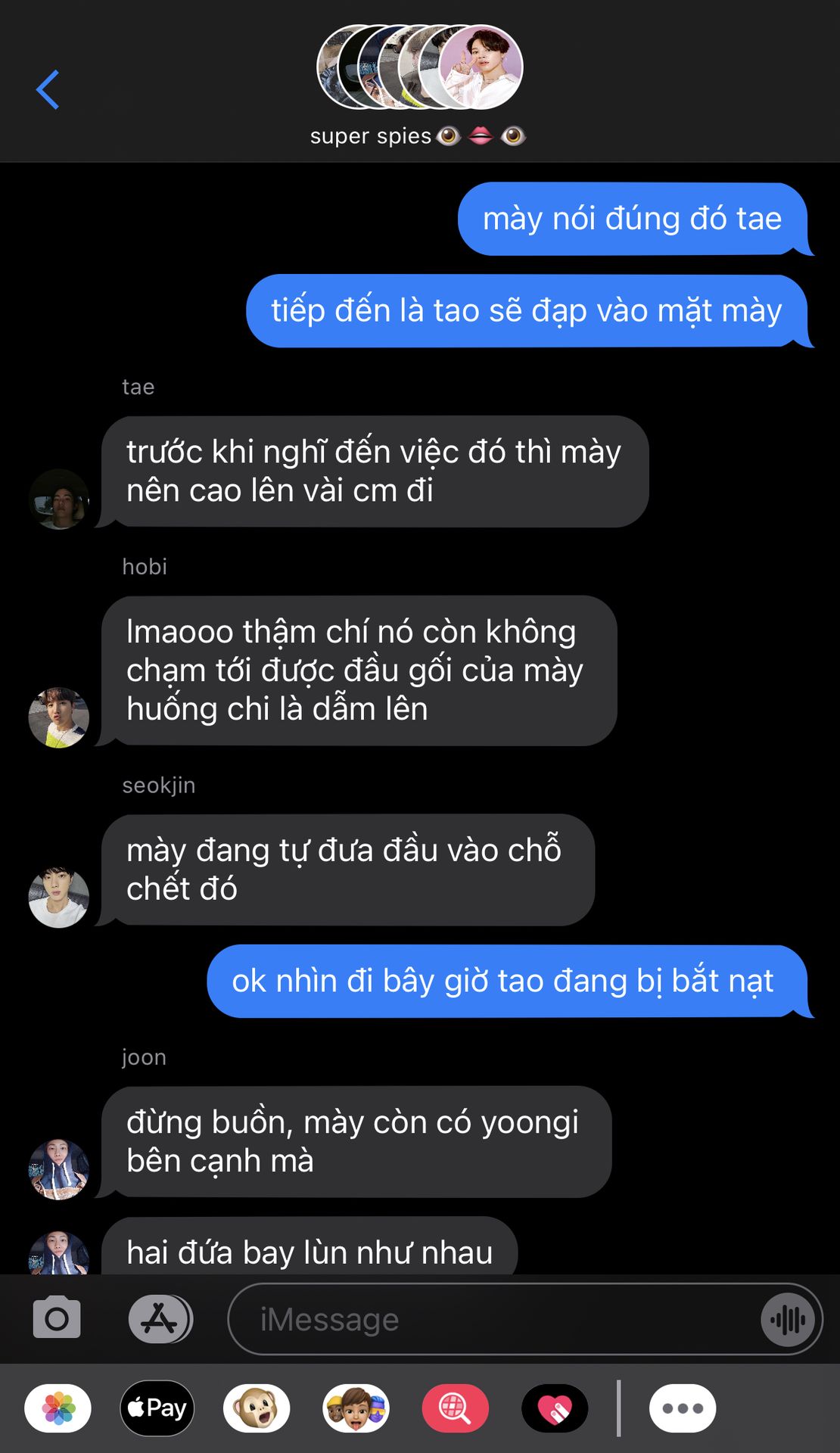This screenshot has height=1453, width=840.
Task: Go back to the messages list
Action: click(48, 89)
